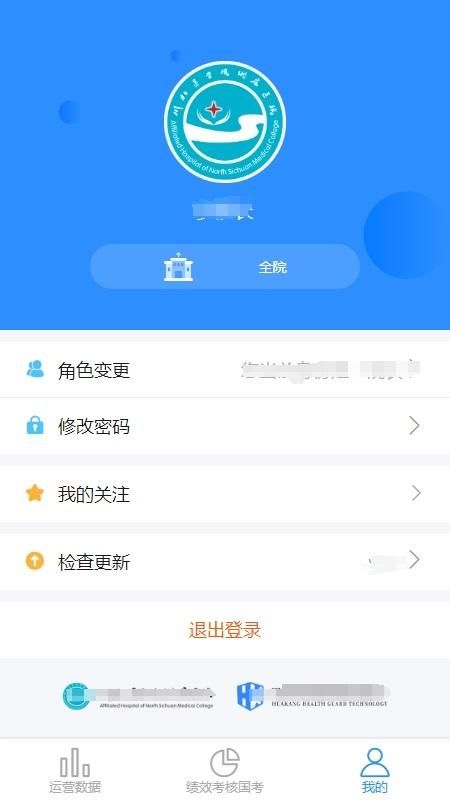The width and height of the screenshot is (450, 800).
Task: Log out with 退出登录
Action: click(225, 630)
